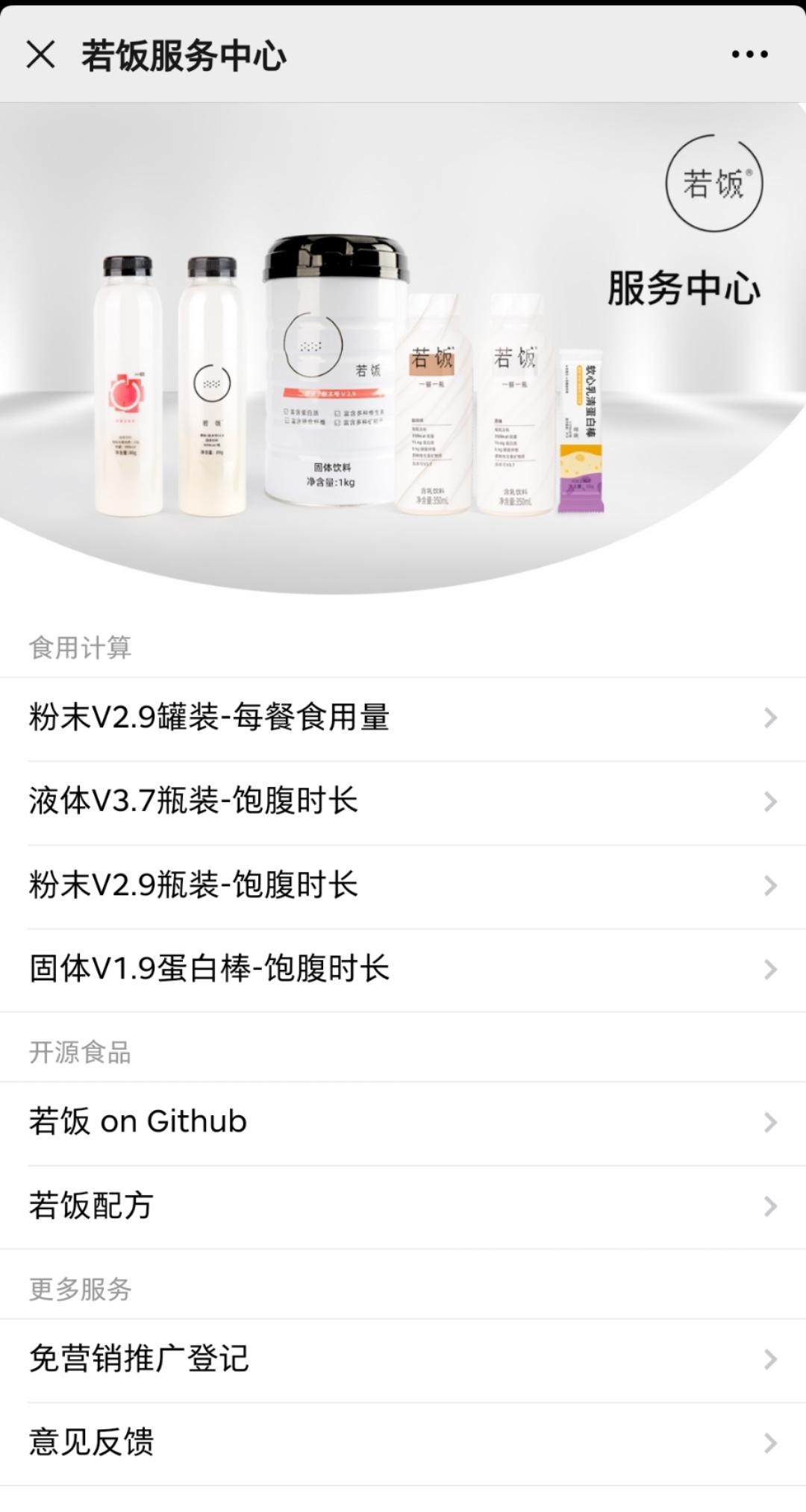Open 若饭 on Github
This screenshot has width=806, height=1512.
[403, 1123]
